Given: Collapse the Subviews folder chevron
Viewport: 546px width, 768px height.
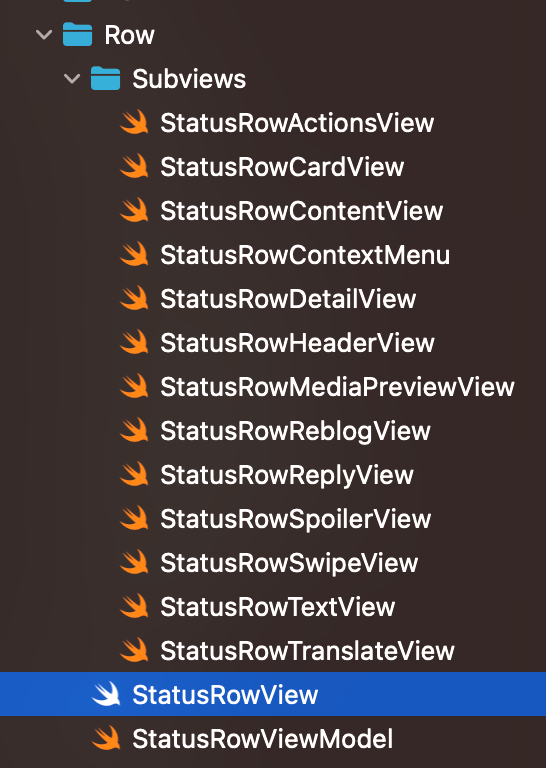Looking at the screenshot, I should click(x=72, y=78).
